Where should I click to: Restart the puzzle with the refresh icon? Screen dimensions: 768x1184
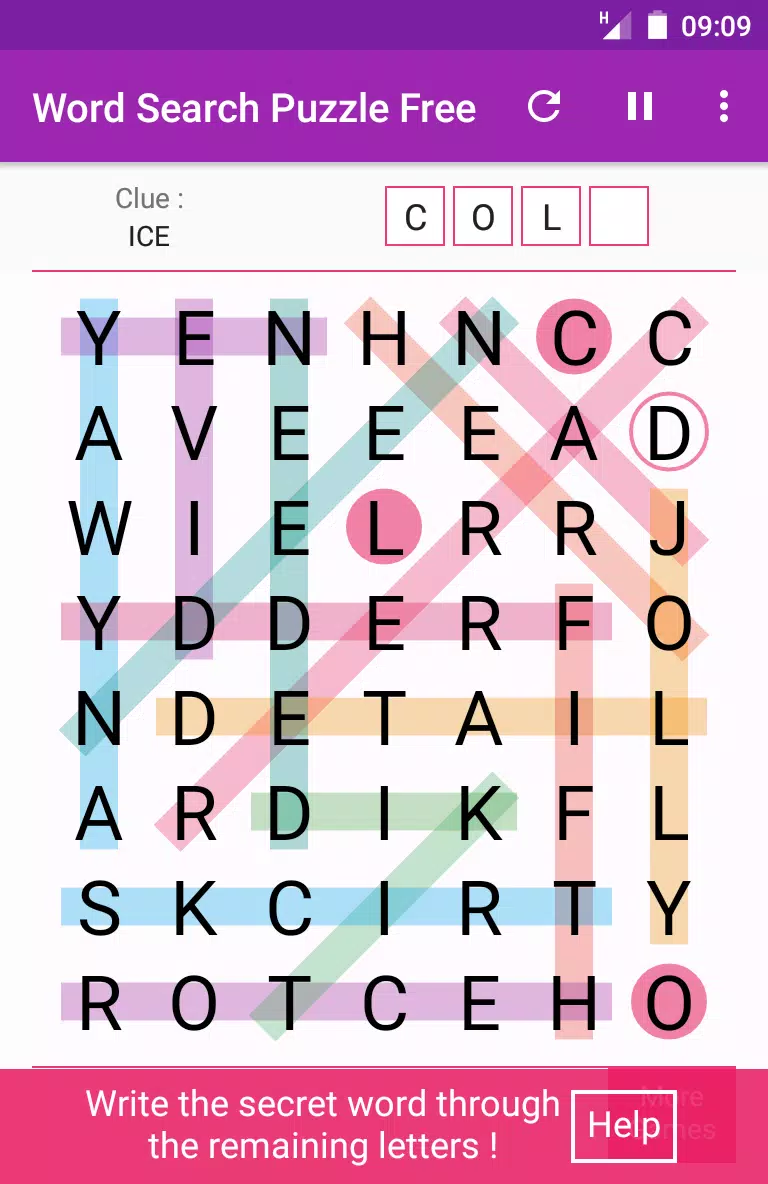[544, 106]
